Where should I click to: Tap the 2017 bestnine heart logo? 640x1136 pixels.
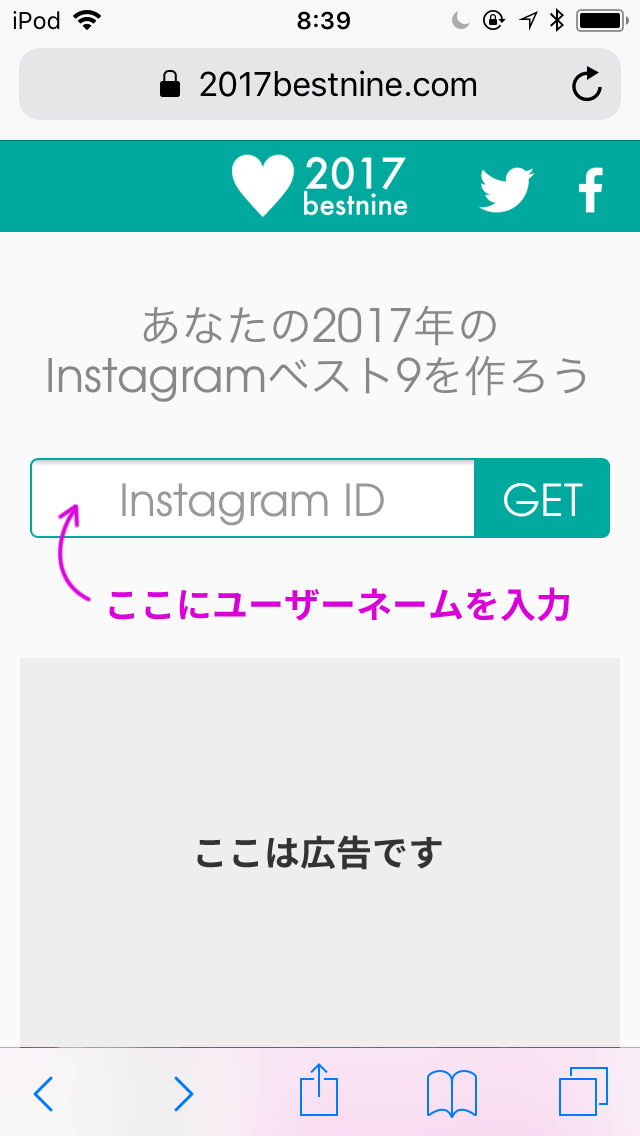[320, 186]
